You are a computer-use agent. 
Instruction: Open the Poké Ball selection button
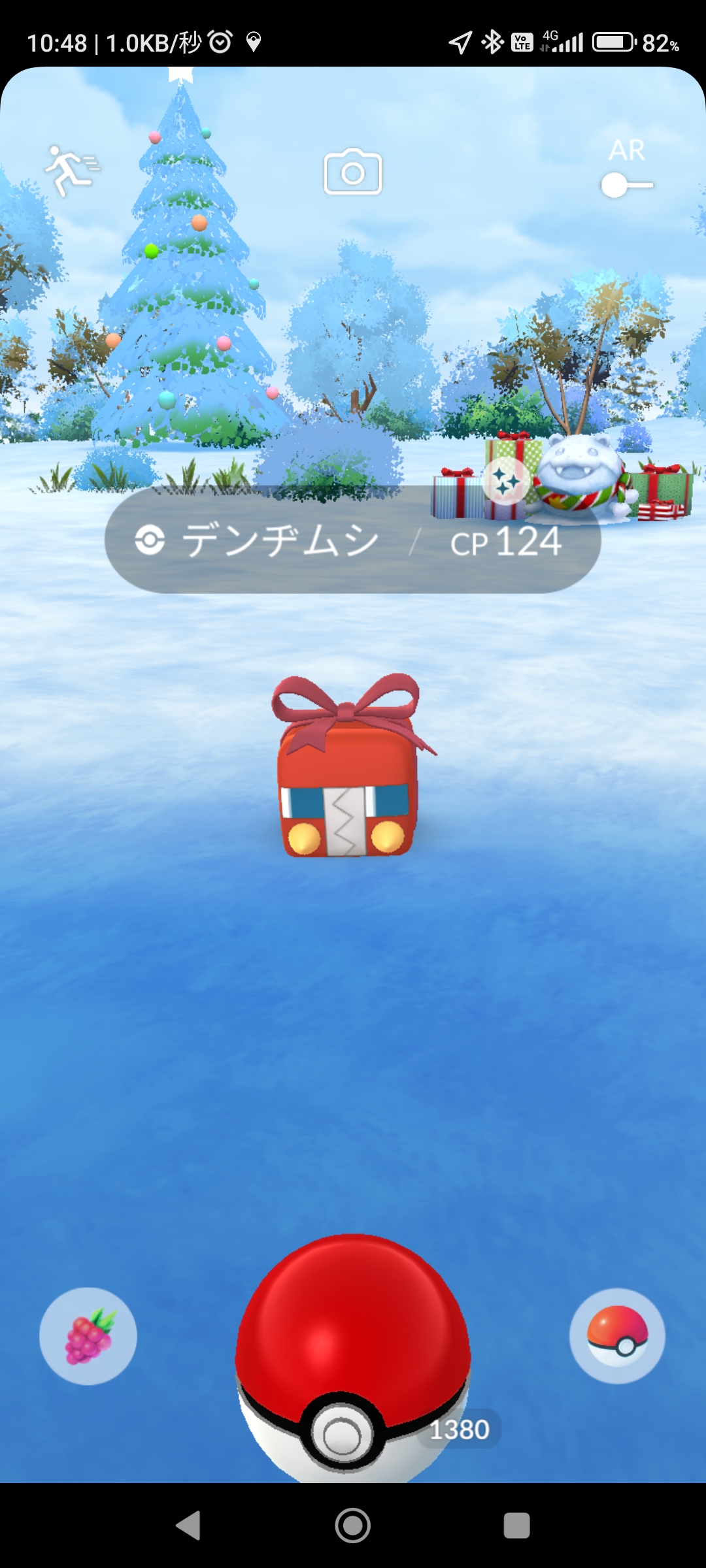pos(617,1335)
